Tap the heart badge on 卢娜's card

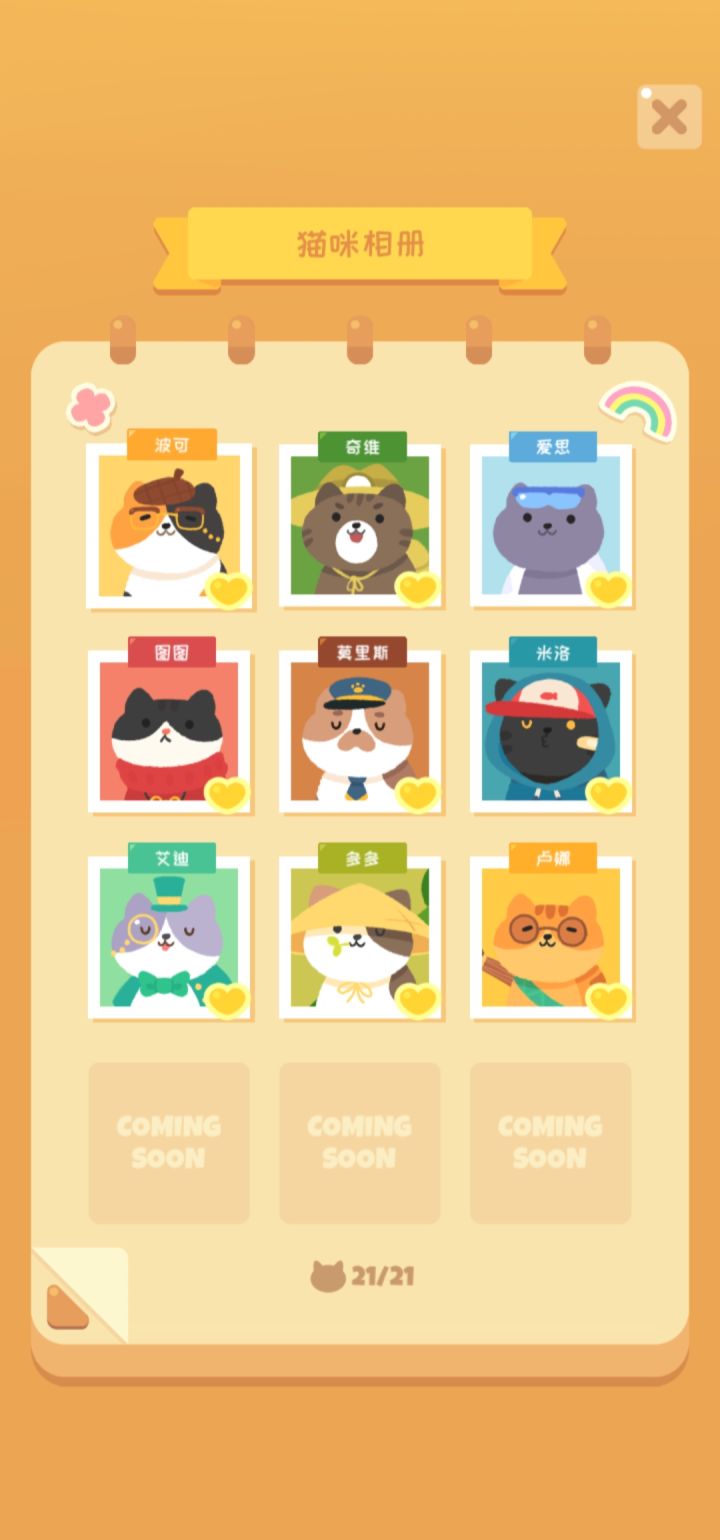point(609,1002)
